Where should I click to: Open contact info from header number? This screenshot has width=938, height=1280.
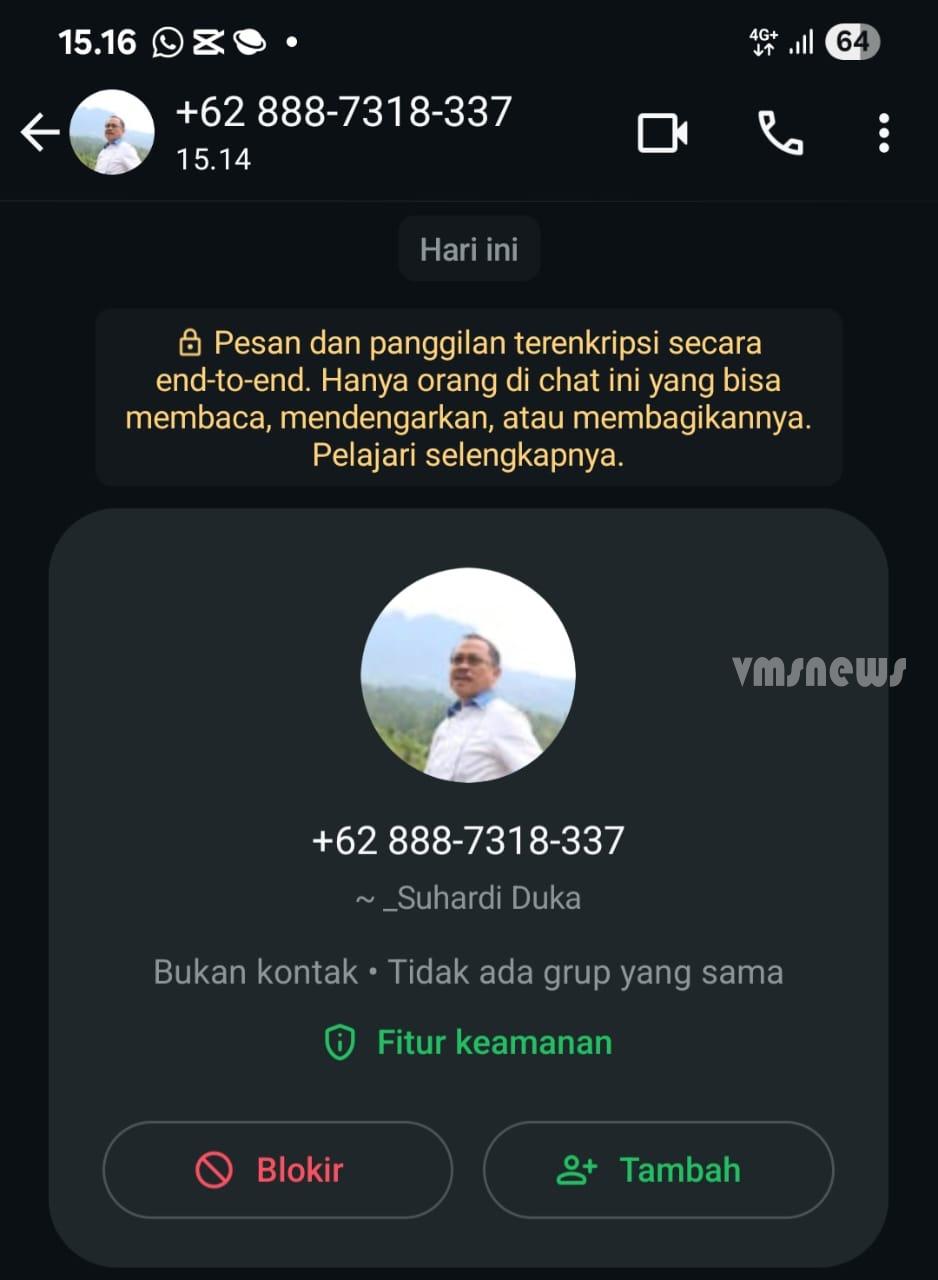pos(343,113)
